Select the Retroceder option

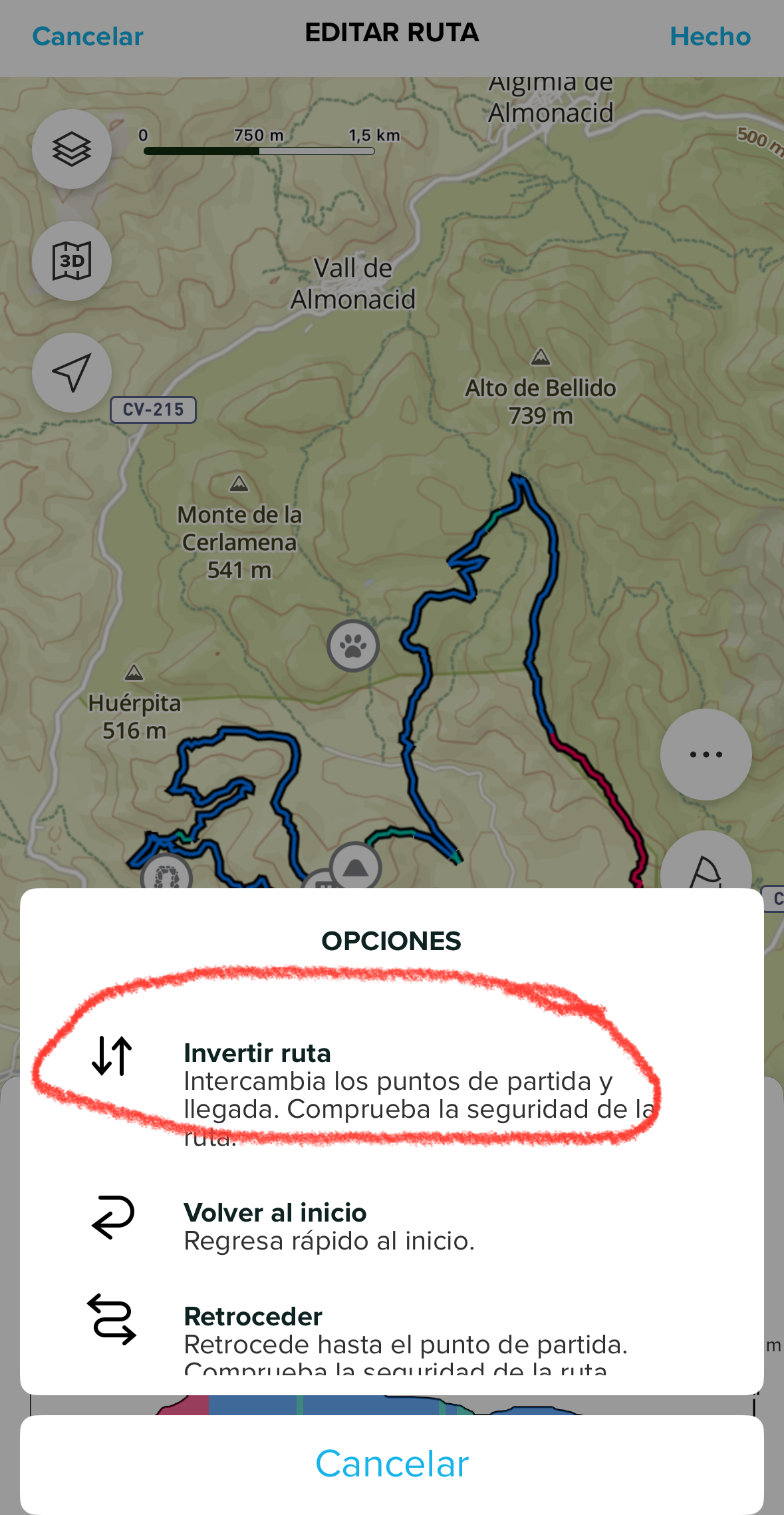pos(372,1331)
